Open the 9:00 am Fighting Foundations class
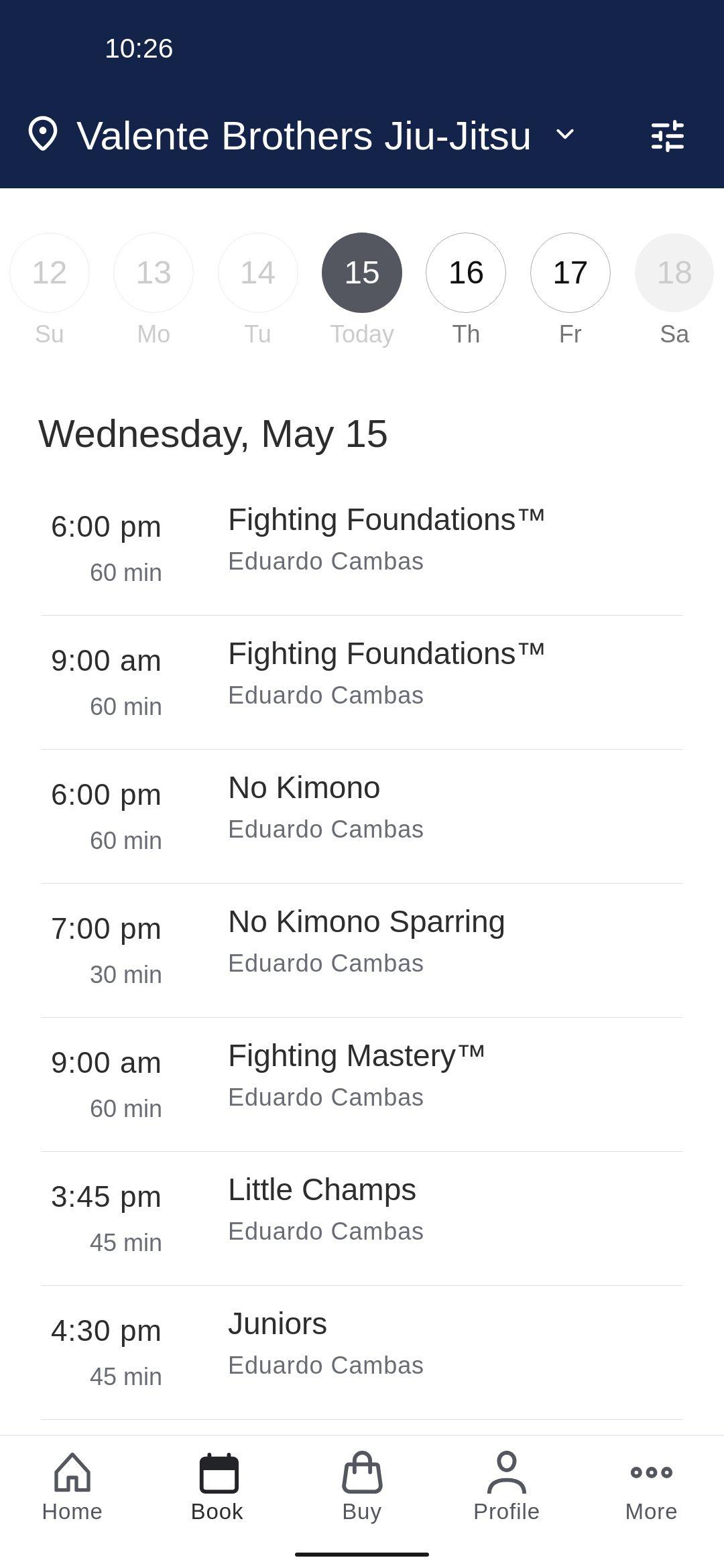The width and height of the screenshot is (724, 1568). tap(362, 682)
